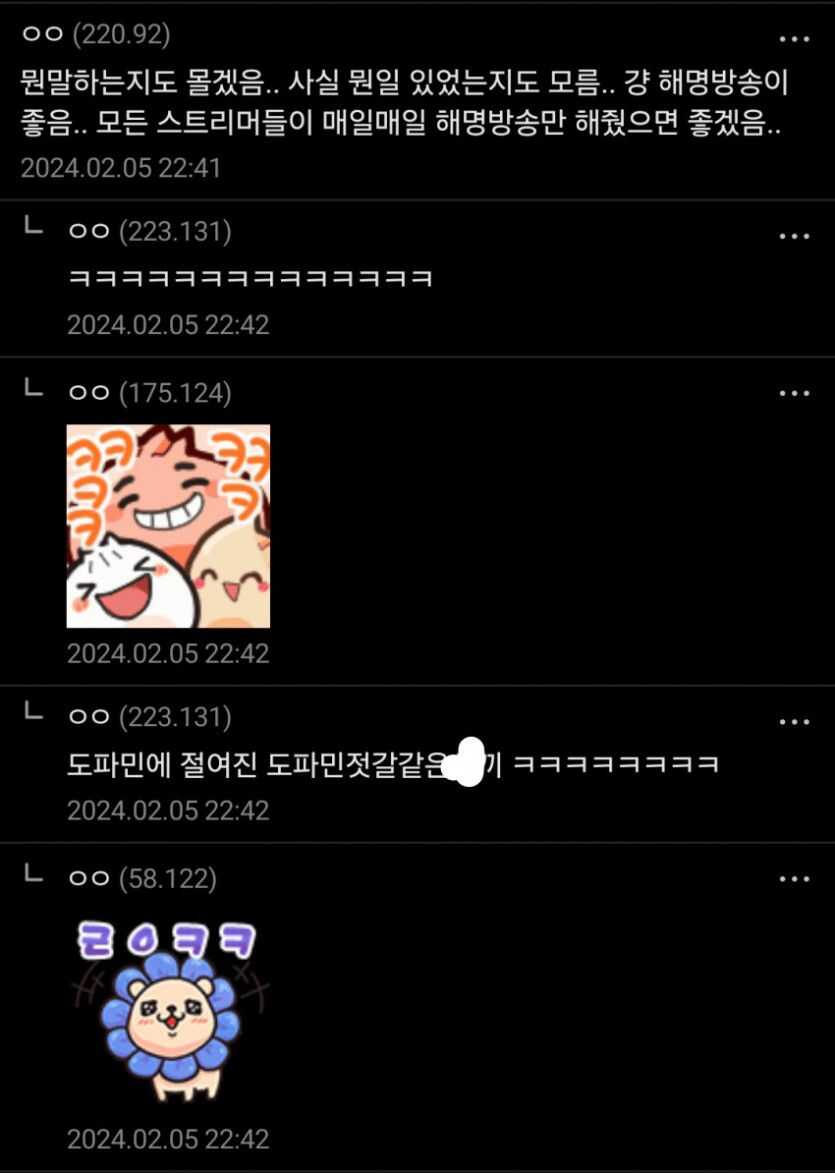This screenshot has height=1173, width=835.
Task: Click the reply arrow next to ㅇㅇ (175.124)
Action: pos(33,390)
